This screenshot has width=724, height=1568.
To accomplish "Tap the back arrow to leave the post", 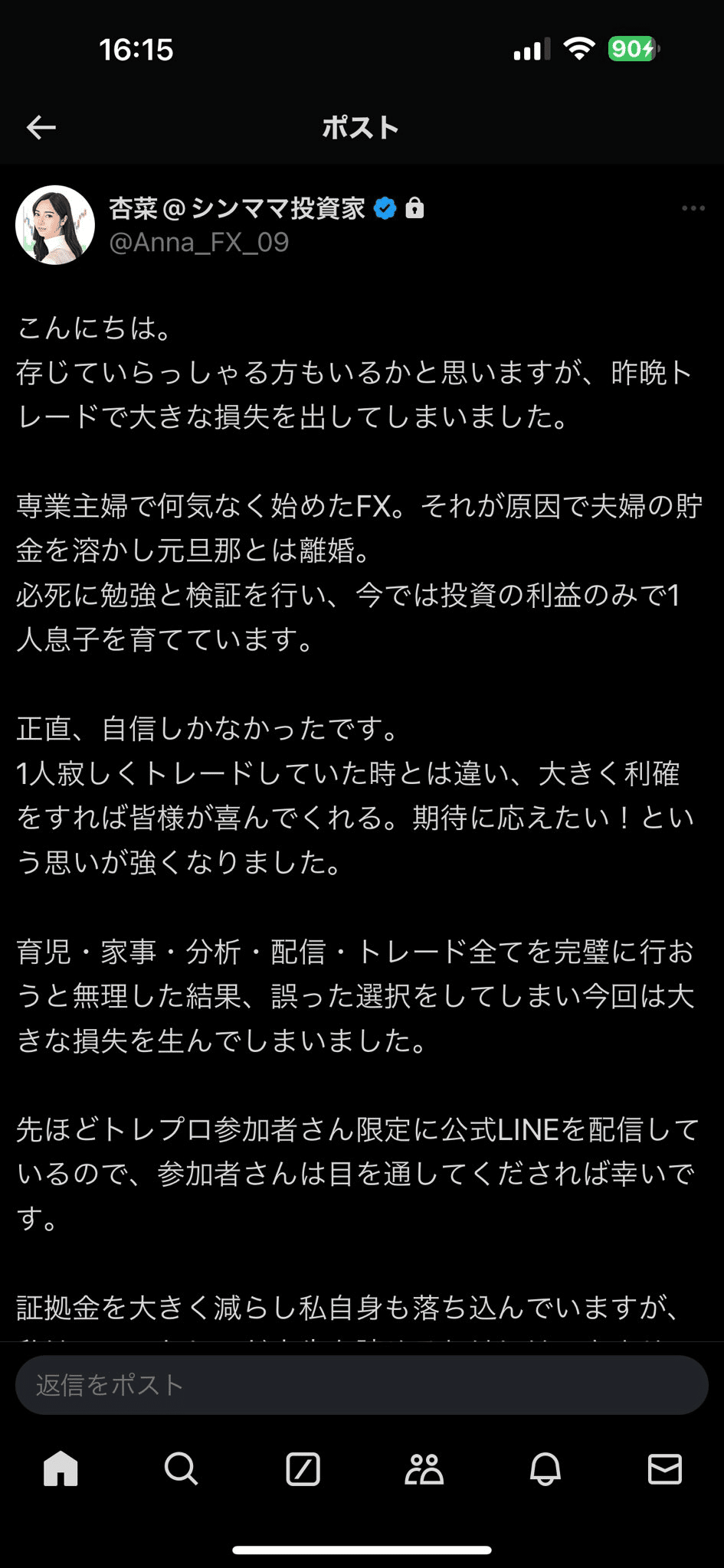I will (41, 127).
